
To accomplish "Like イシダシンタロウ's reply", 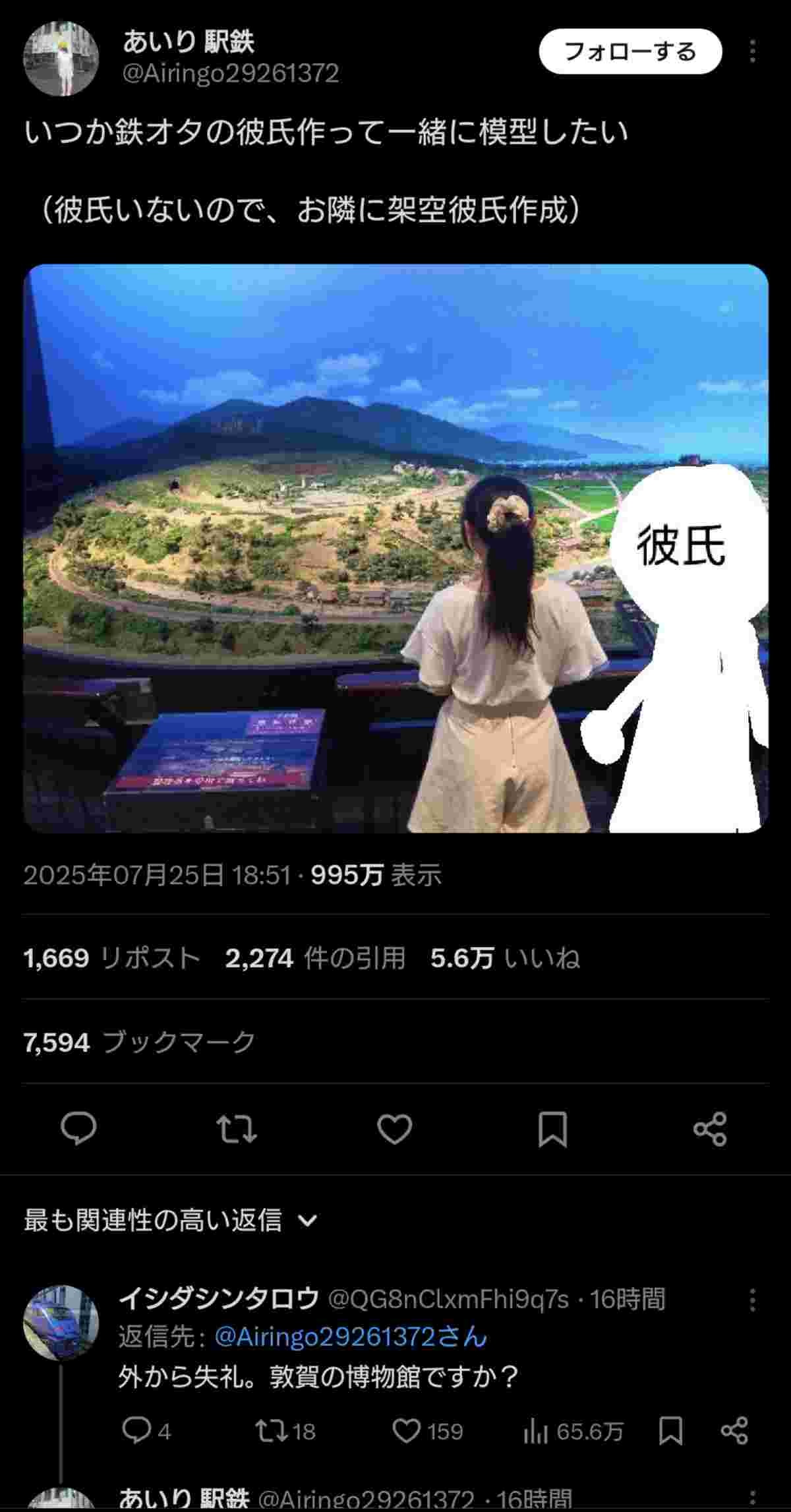I will tap(427, 1430).
